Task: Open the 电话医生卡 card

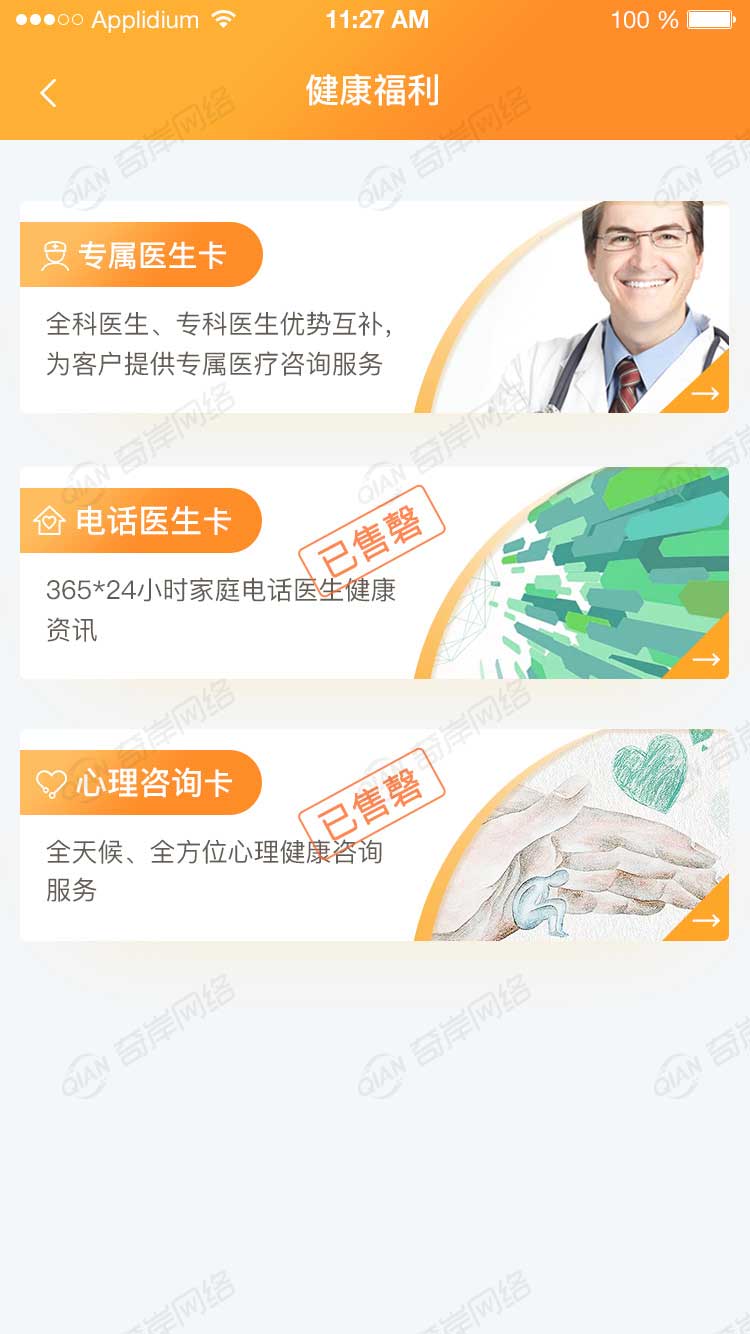Action: (374, 573)
